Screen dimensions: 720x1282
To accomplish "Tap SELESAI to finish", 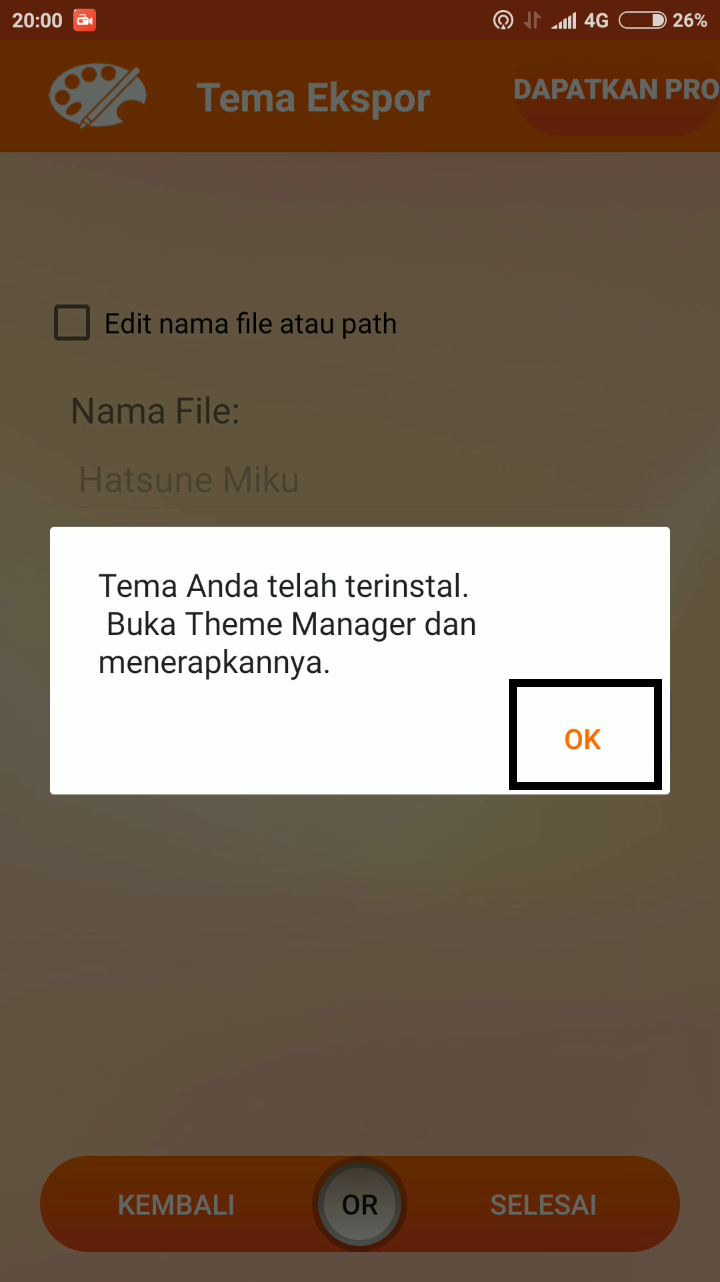I will [x=543, y=1204].
